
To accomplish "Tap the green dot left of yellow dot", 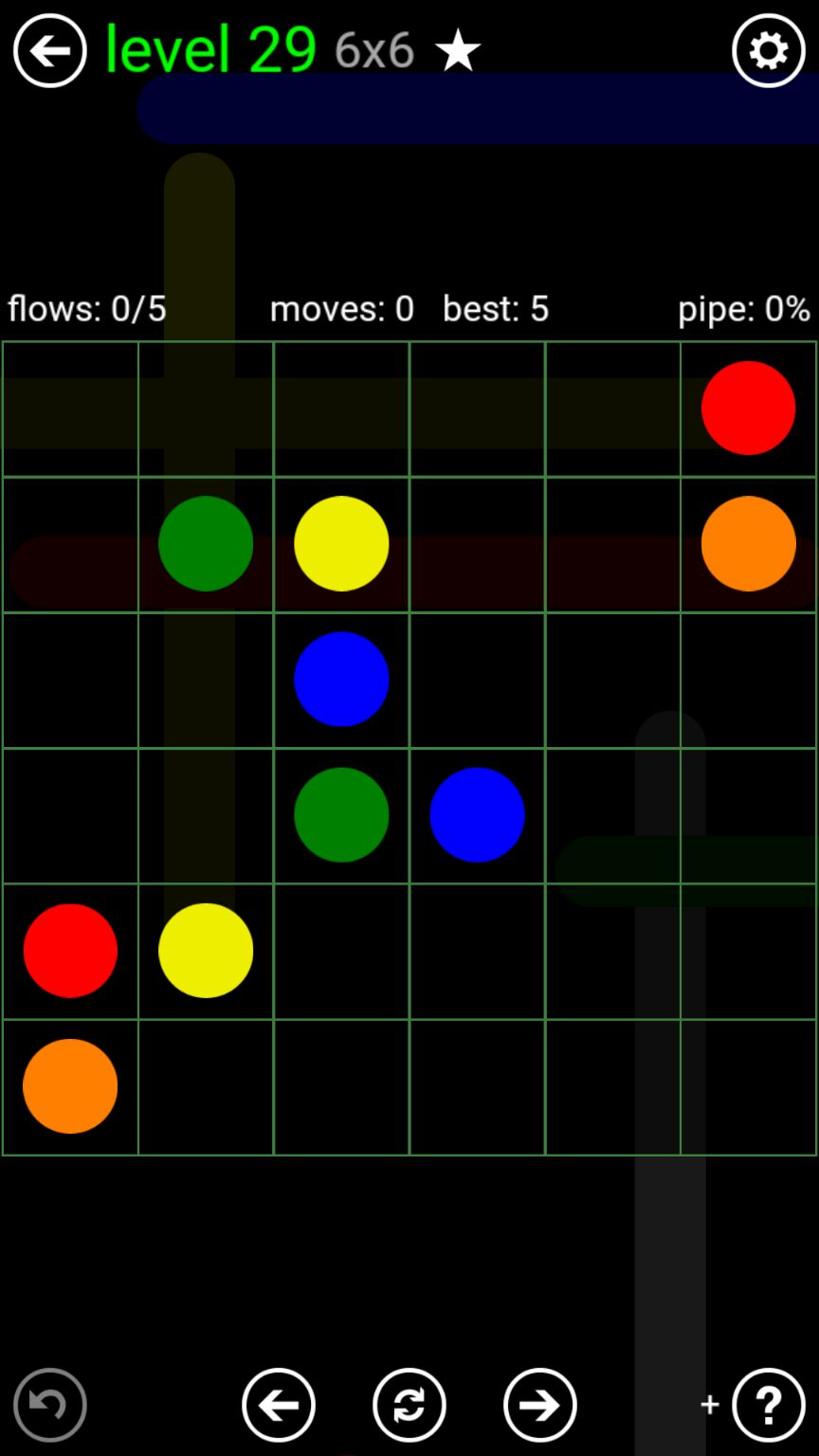I will (x=206, y=543).
